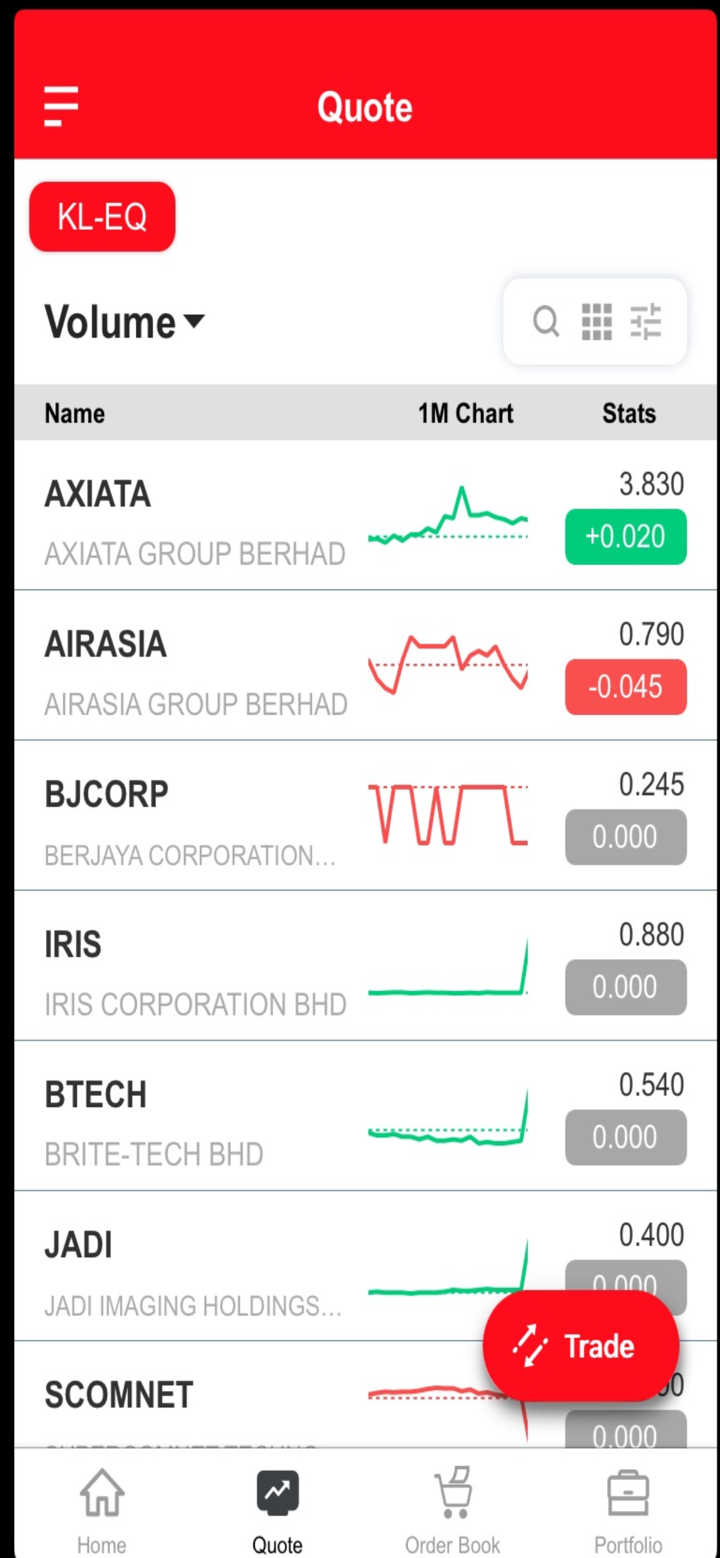Select the KL-EQ market chip
The image size is (720, 1558).
tap(102, 216)
